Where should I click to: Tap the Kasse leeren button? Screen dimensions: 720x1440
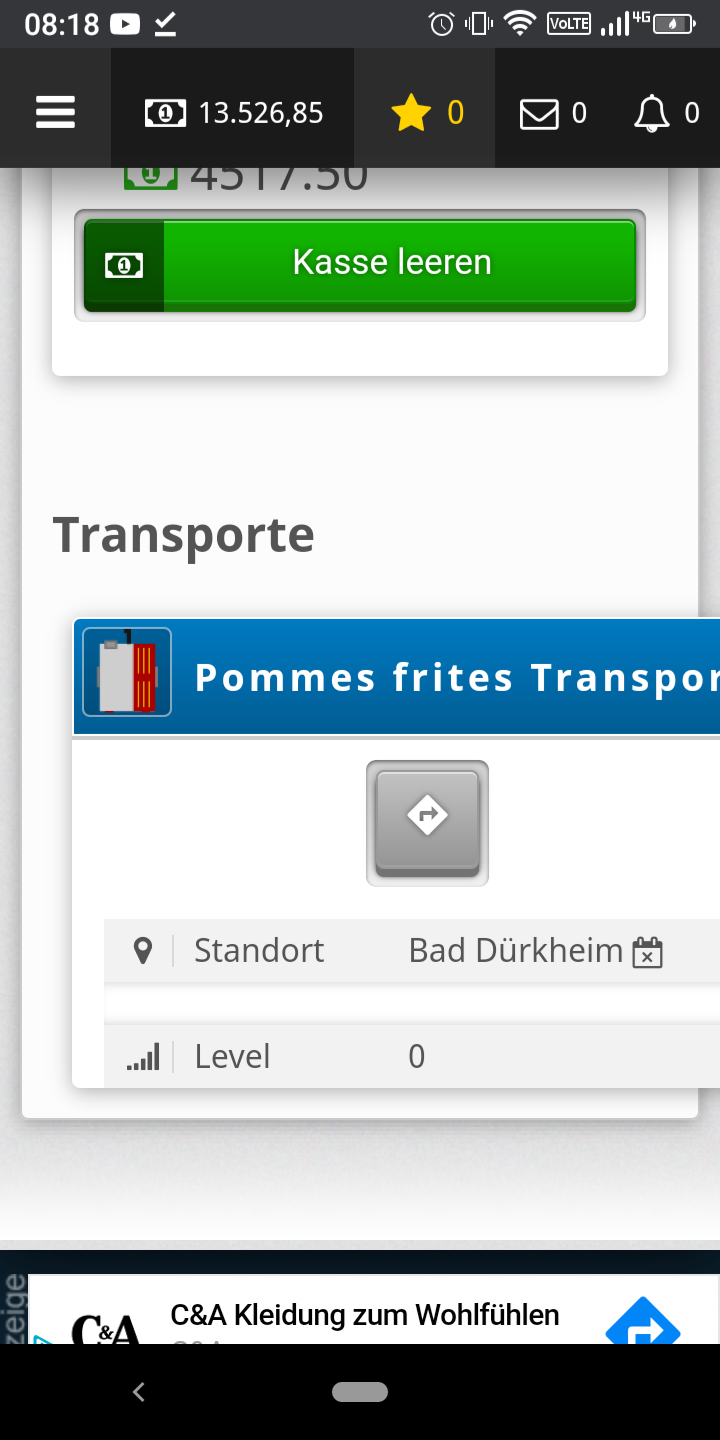coord(360,265)
